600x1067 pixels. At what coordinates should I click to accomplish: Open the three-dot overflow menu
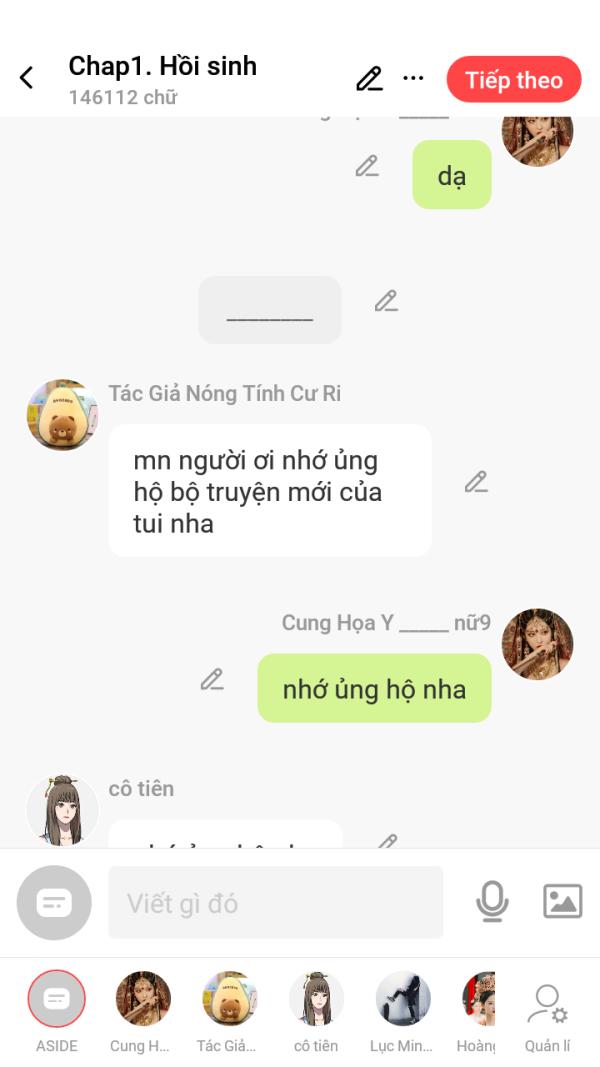(x=413, y=78)
